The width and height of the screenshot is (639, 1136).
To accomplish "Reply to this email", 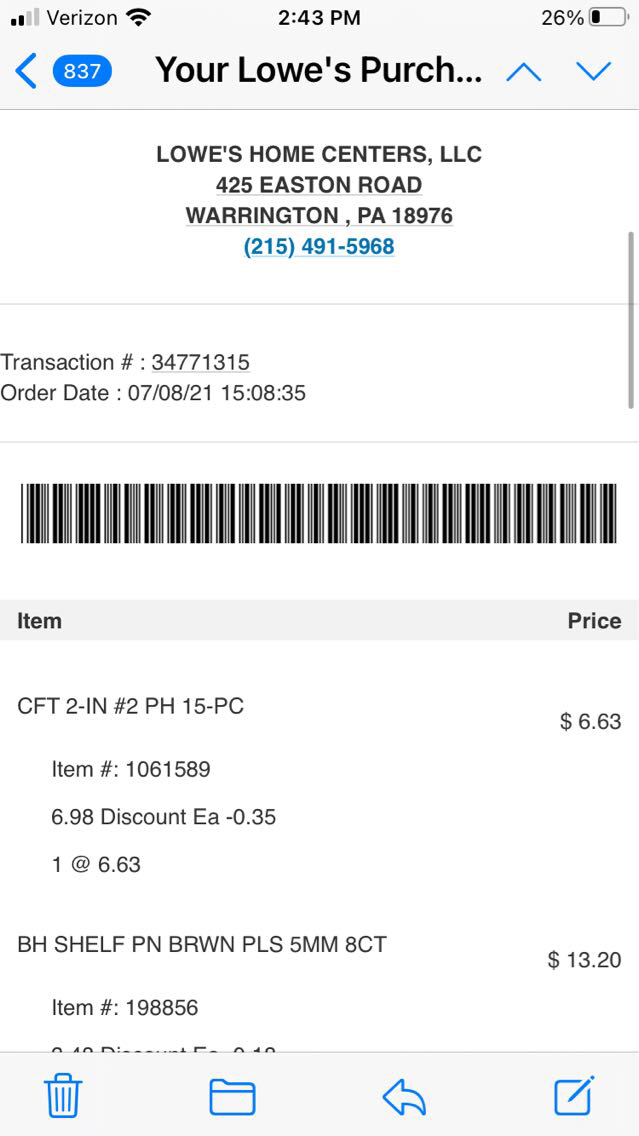I will coord(404,1097).
